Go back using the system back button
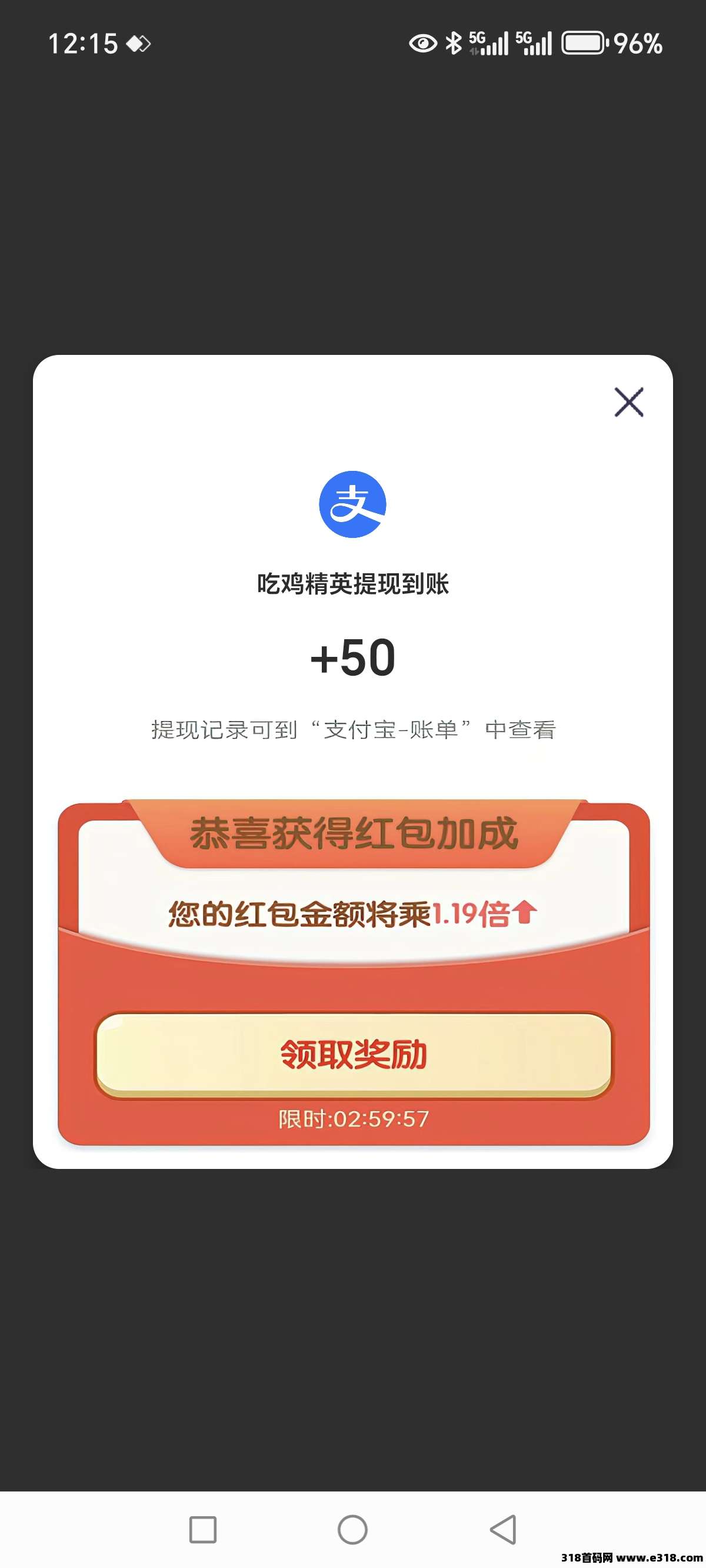 [504, 1529]
